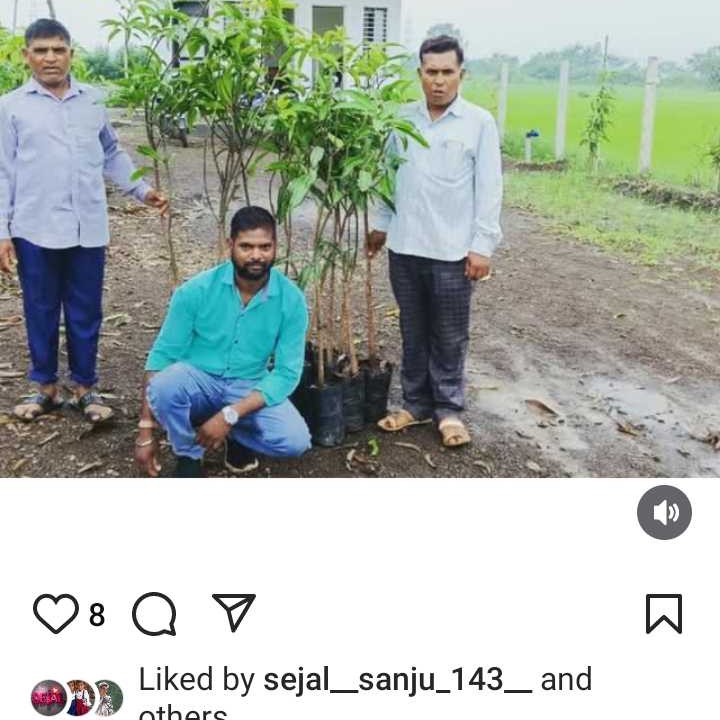Open the comments on this post

154,614
